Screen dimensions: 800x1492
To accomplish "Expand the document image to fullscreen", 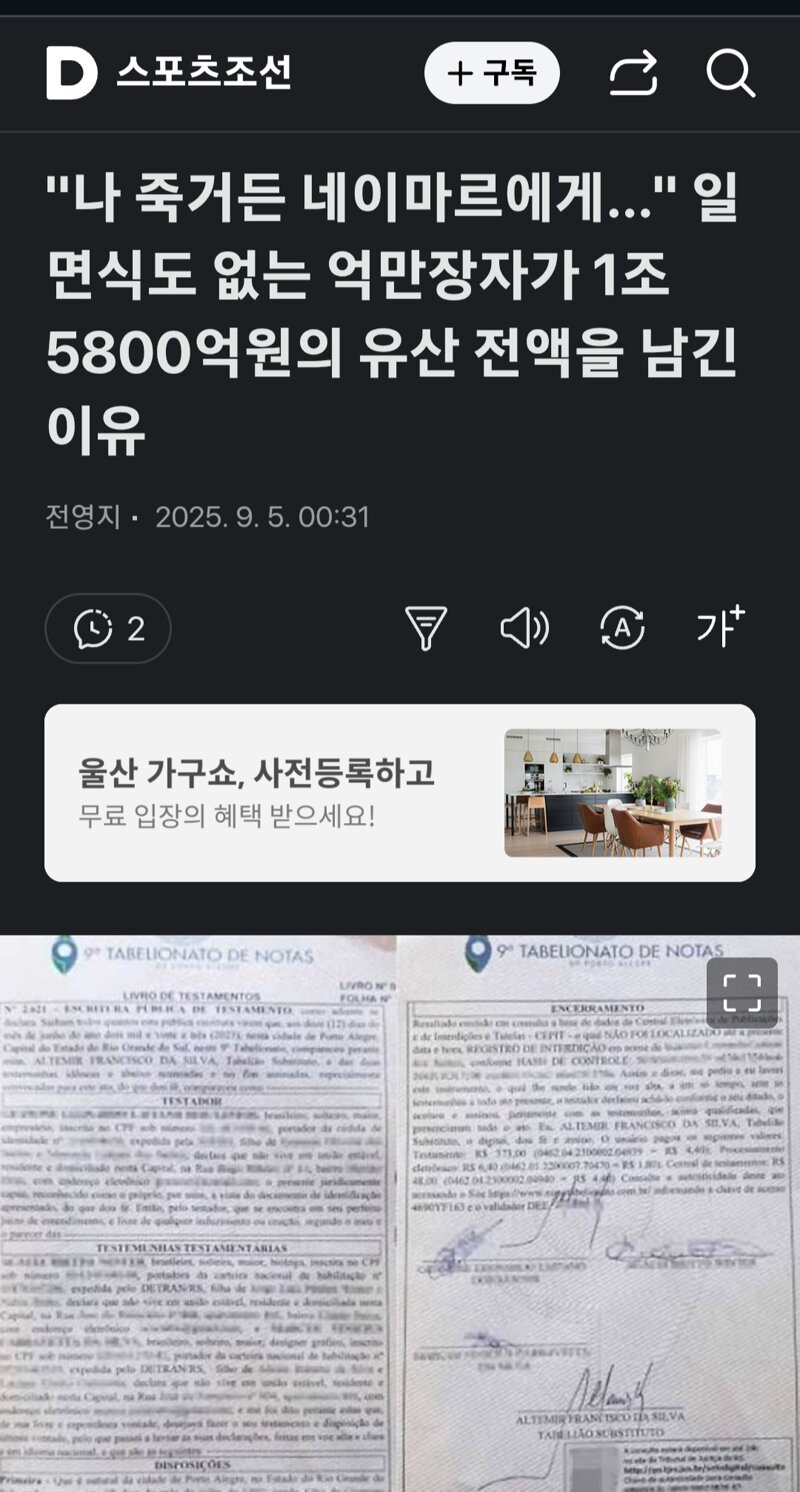I will [742, 993].
